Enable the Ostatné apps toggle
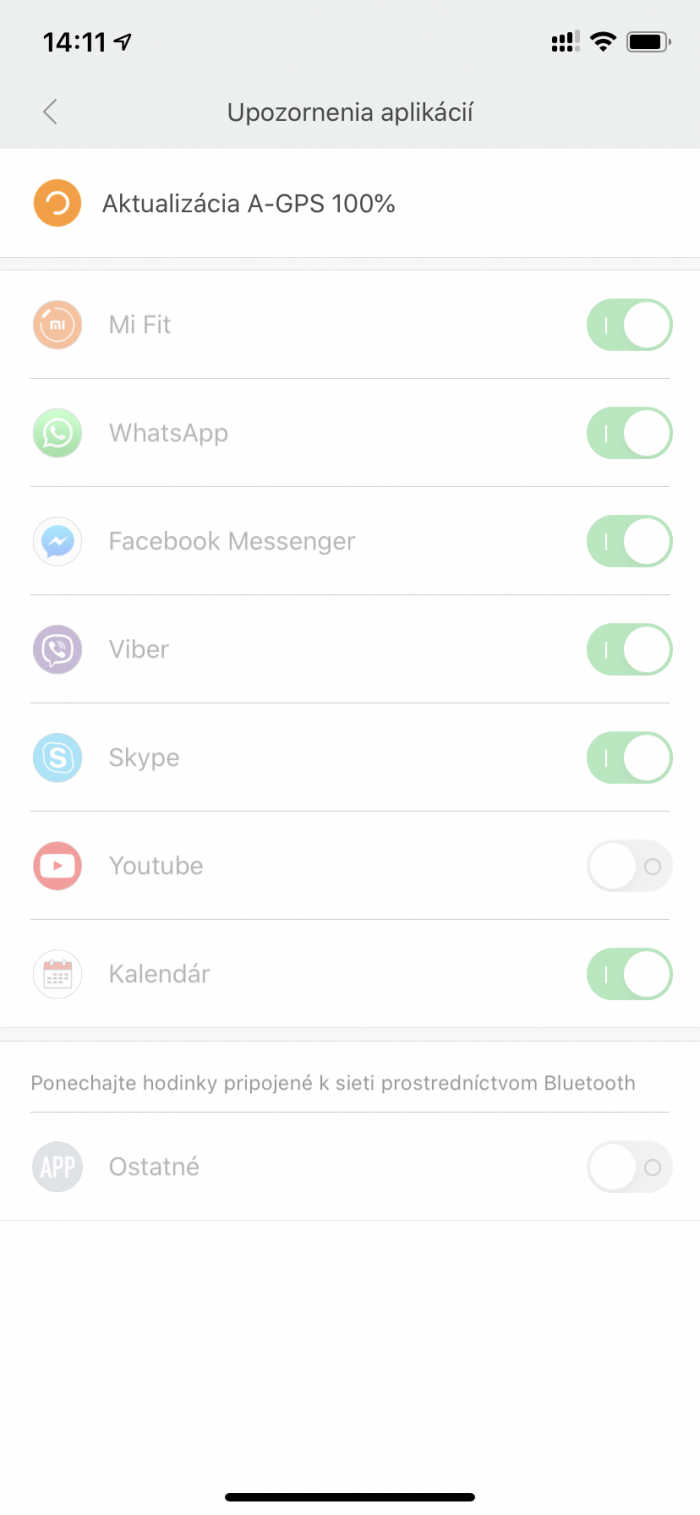The image size is (700, 1515). click(629, 1167)
